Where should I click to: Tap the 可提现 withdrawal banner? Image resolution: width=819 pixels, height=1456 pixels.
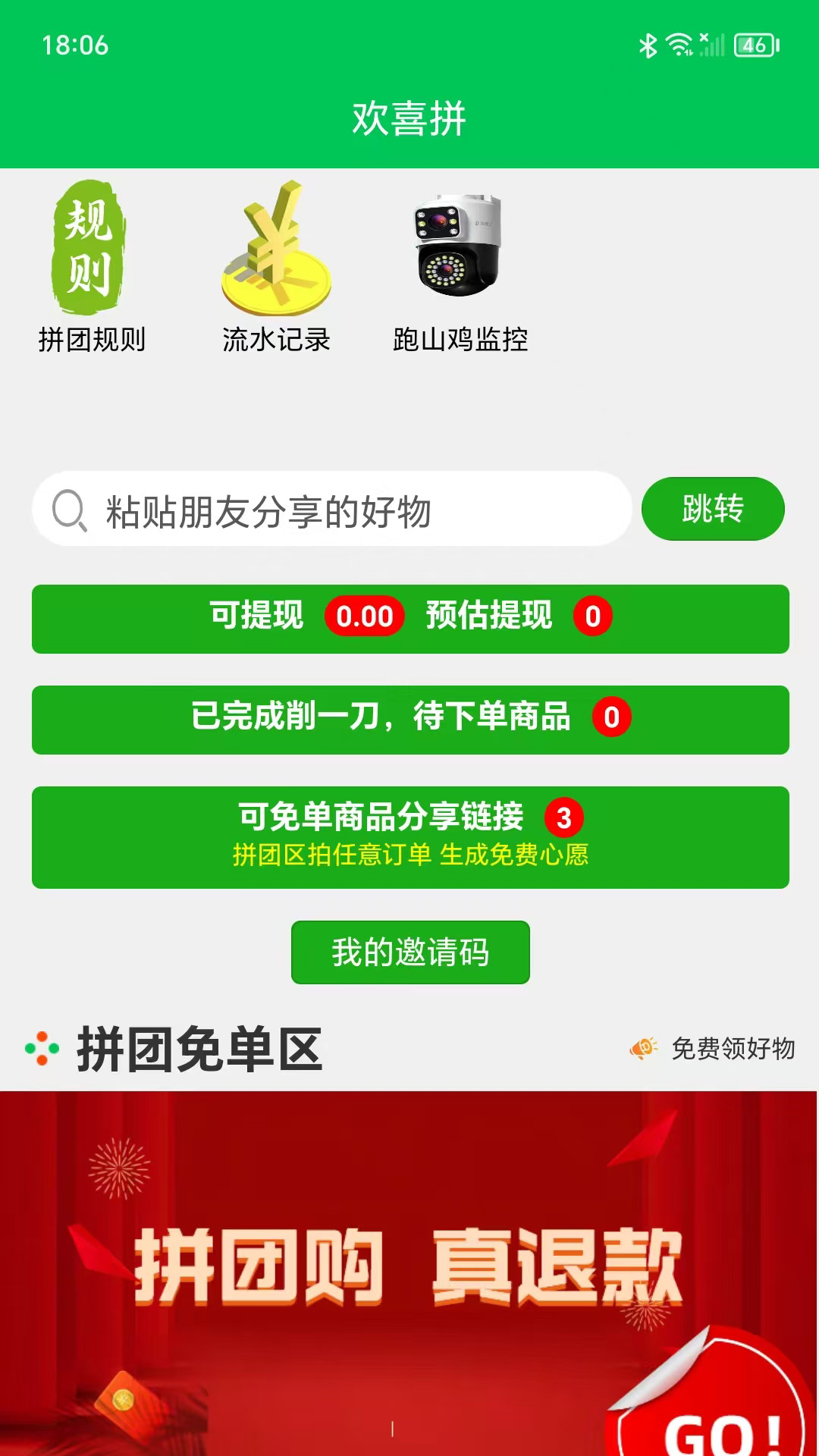coord(409,620)
